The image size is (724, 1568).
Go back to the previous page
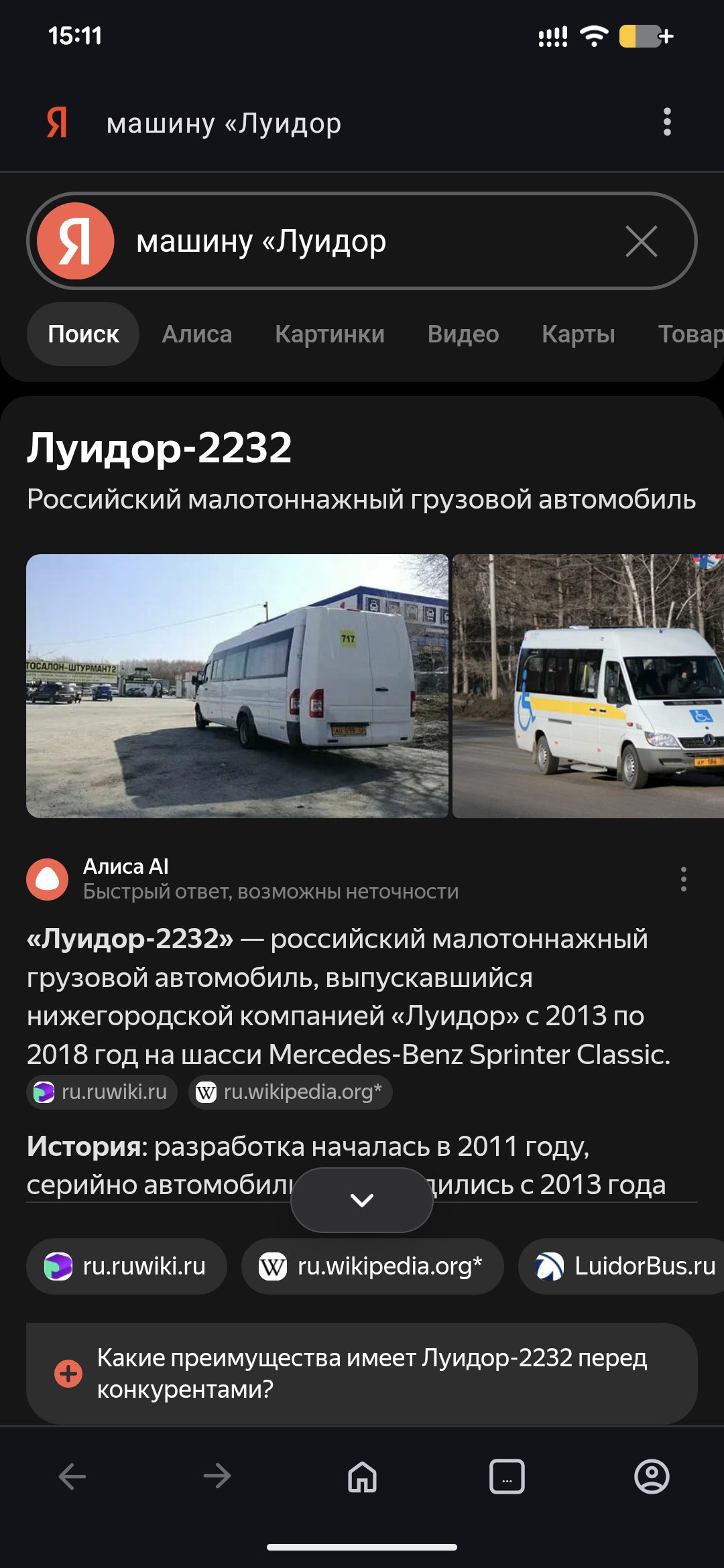click(x=72, y=1476)
